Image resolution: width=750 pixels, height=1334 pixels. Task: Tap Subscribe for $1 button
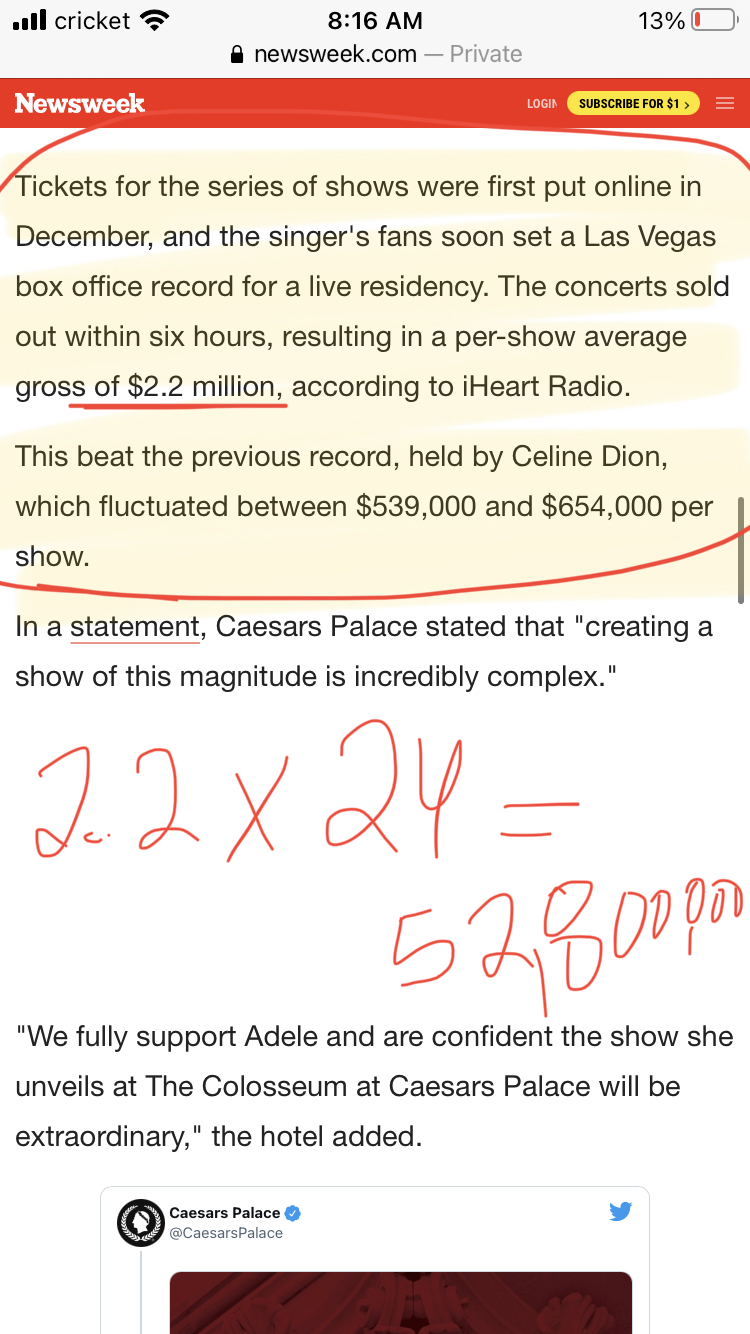tap(634, 103)
